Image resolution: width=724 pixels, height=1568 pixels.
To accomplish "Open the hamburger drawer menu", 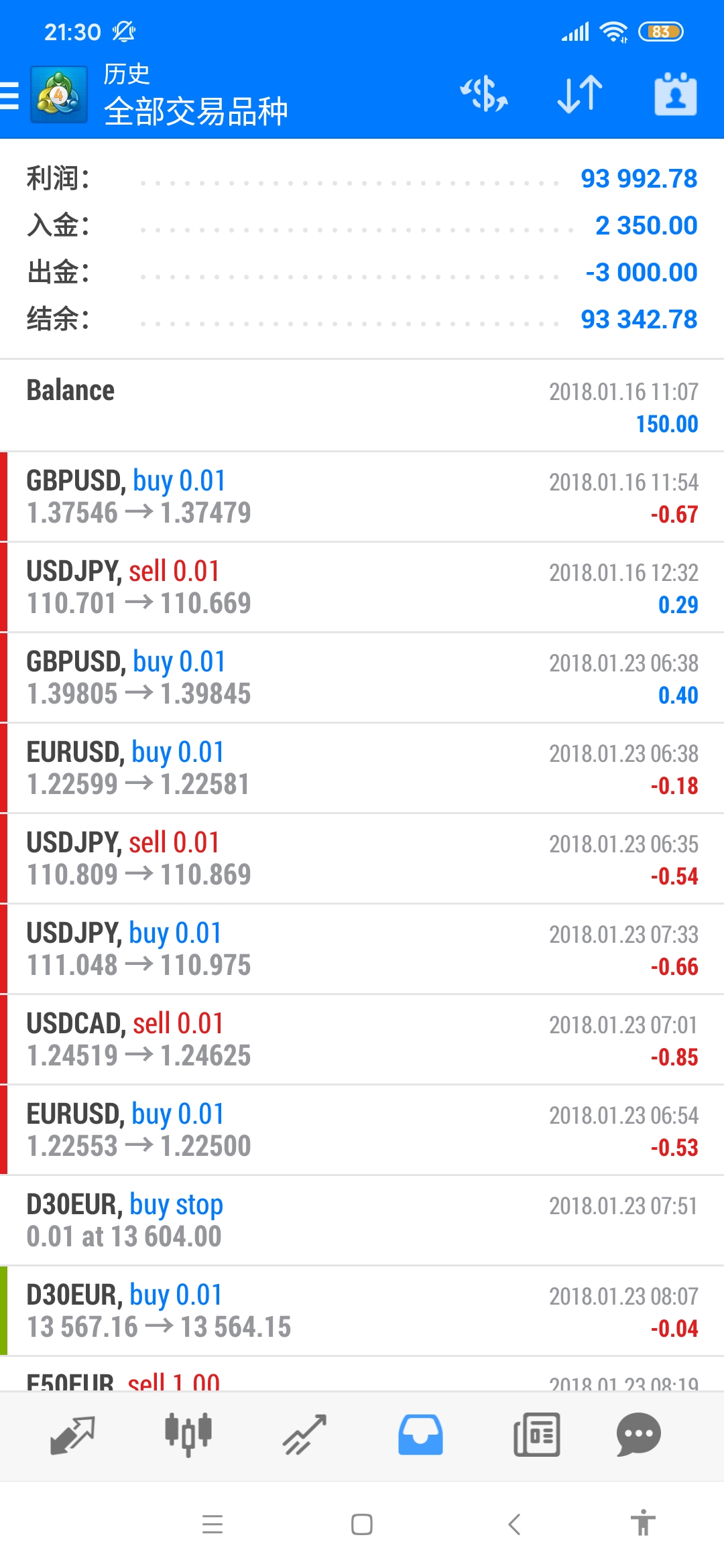I will [x=9, y=95].
